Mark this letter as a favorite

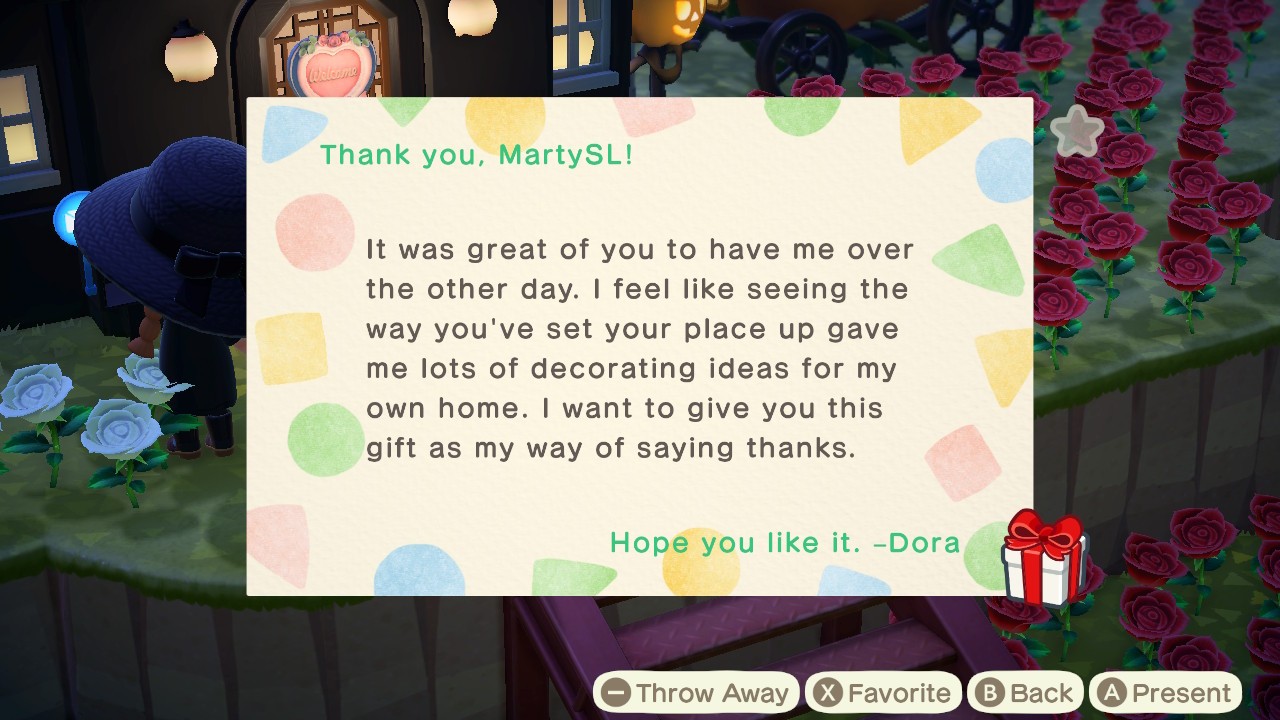[883, 693]
